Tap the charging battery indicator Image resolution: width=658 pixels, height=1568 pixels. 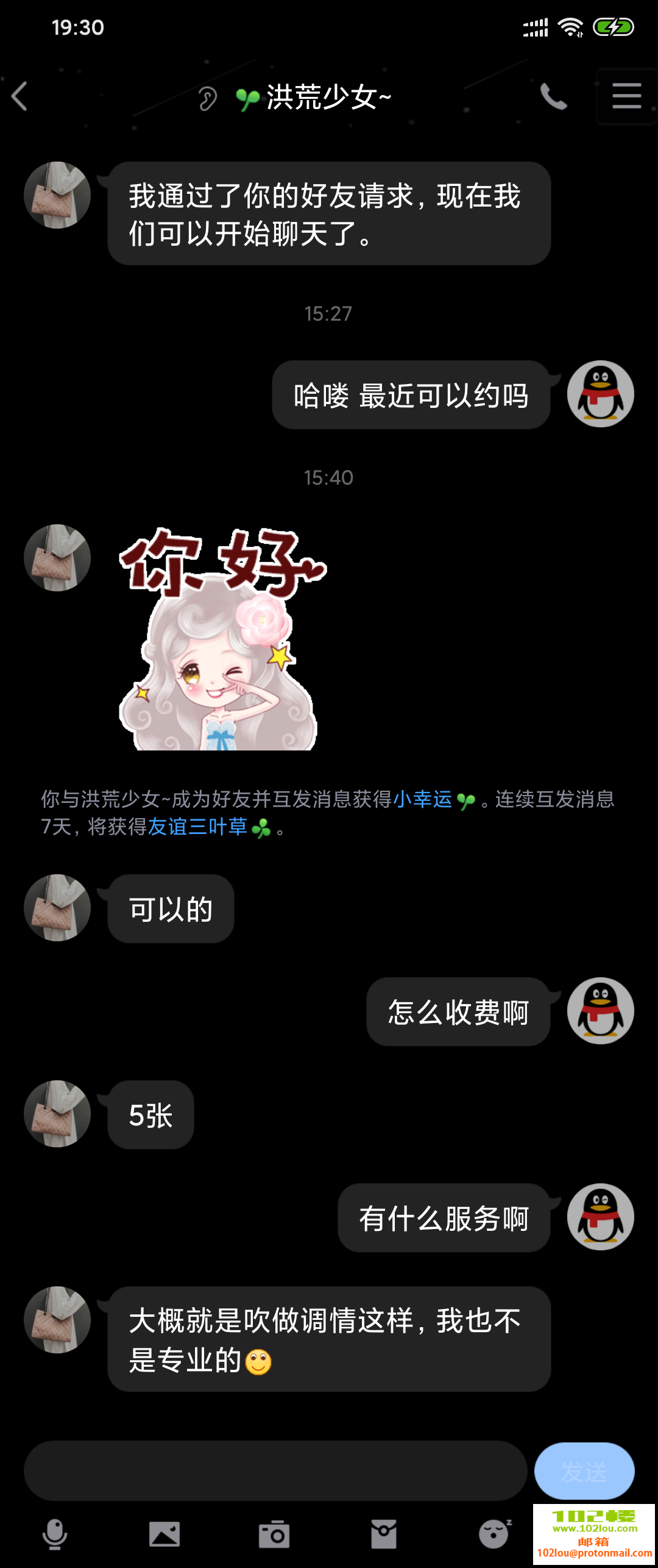click(x=612, y=26)
